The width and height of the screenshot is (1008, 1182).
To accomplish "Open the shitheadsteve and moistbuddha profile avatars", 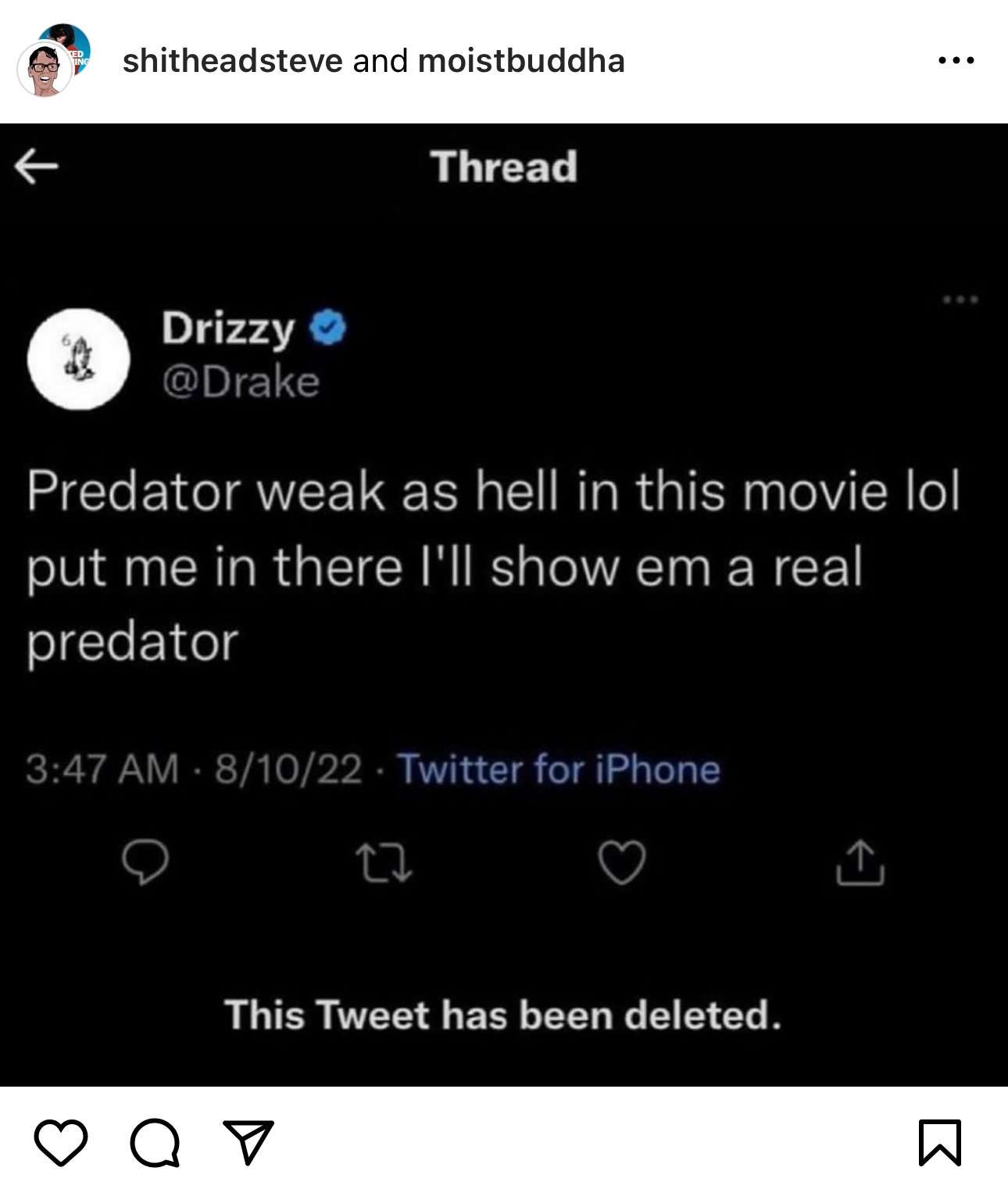I will coord(53,60).
